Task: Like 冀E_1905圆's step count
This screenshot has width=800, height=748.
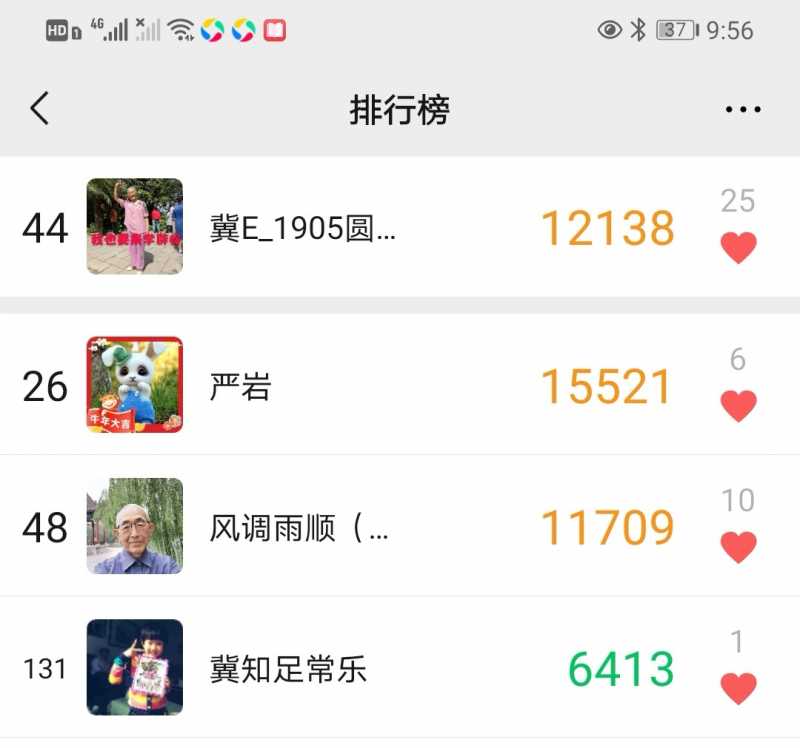Action: pos(738,247)
